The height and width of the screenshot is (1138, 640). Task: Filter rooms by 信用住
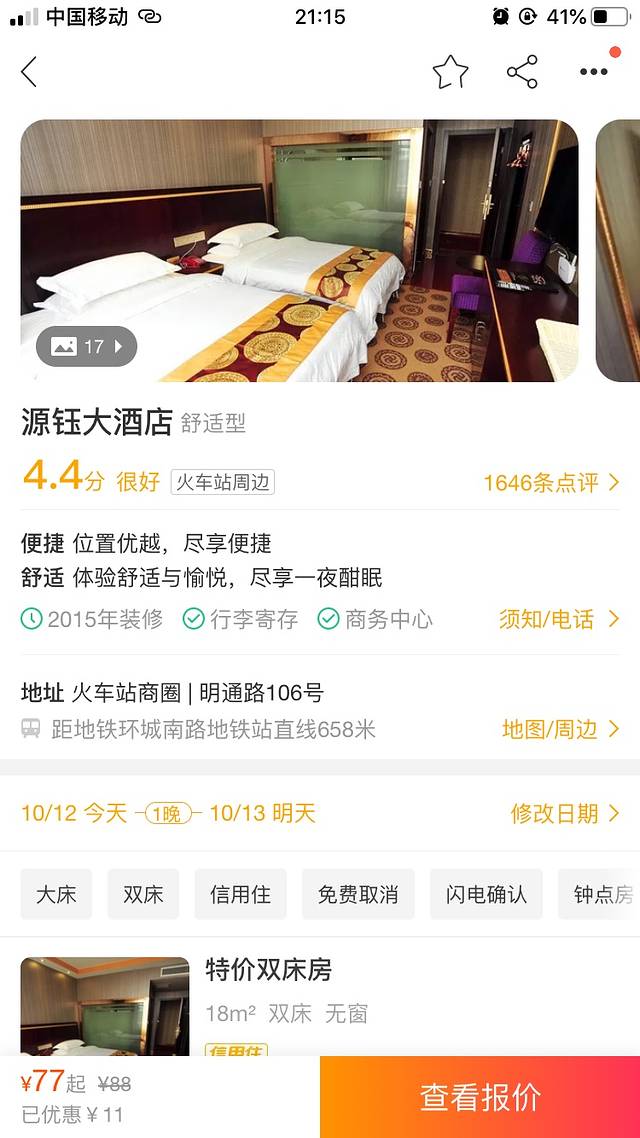click(240, 894)
